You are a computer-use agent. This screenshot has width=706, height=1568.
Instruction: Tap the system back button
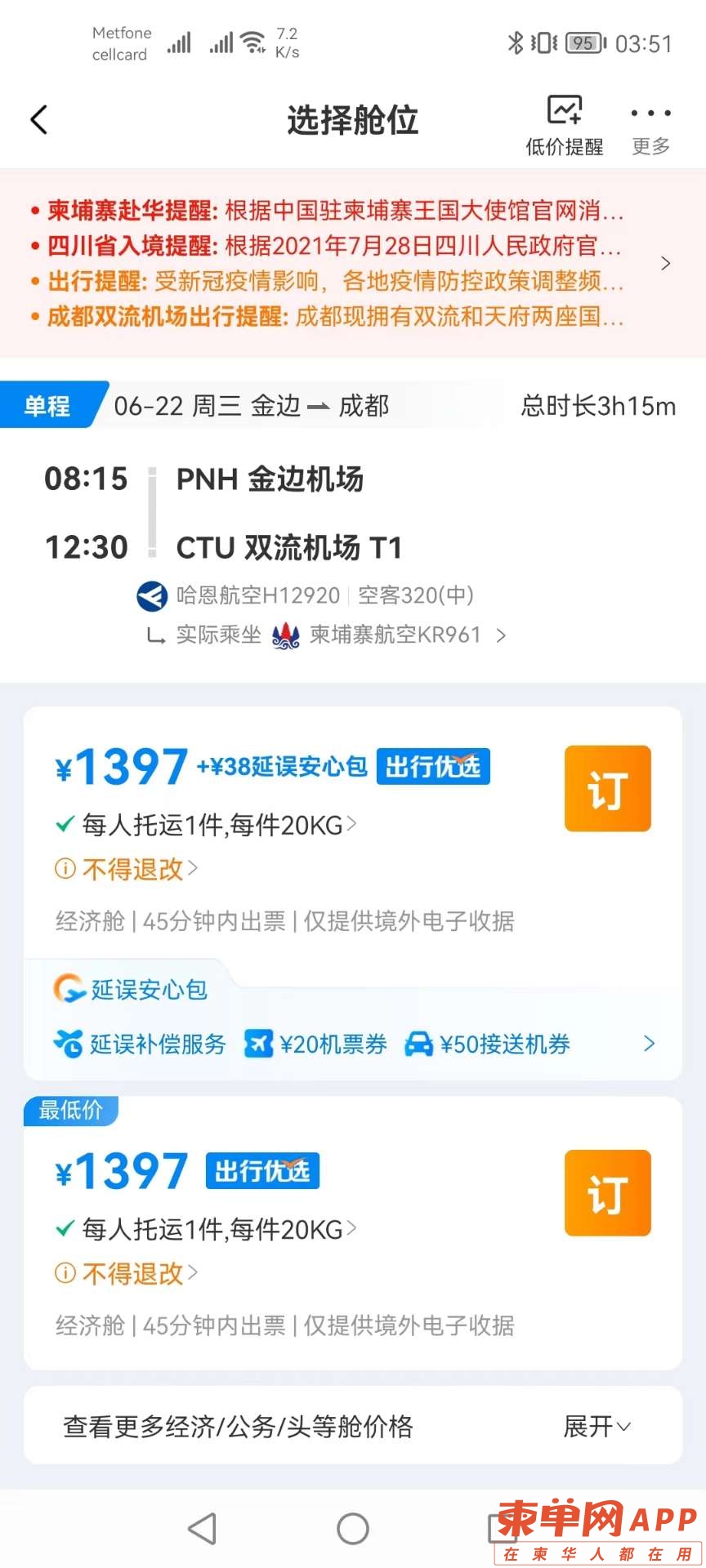point(202,1529)
